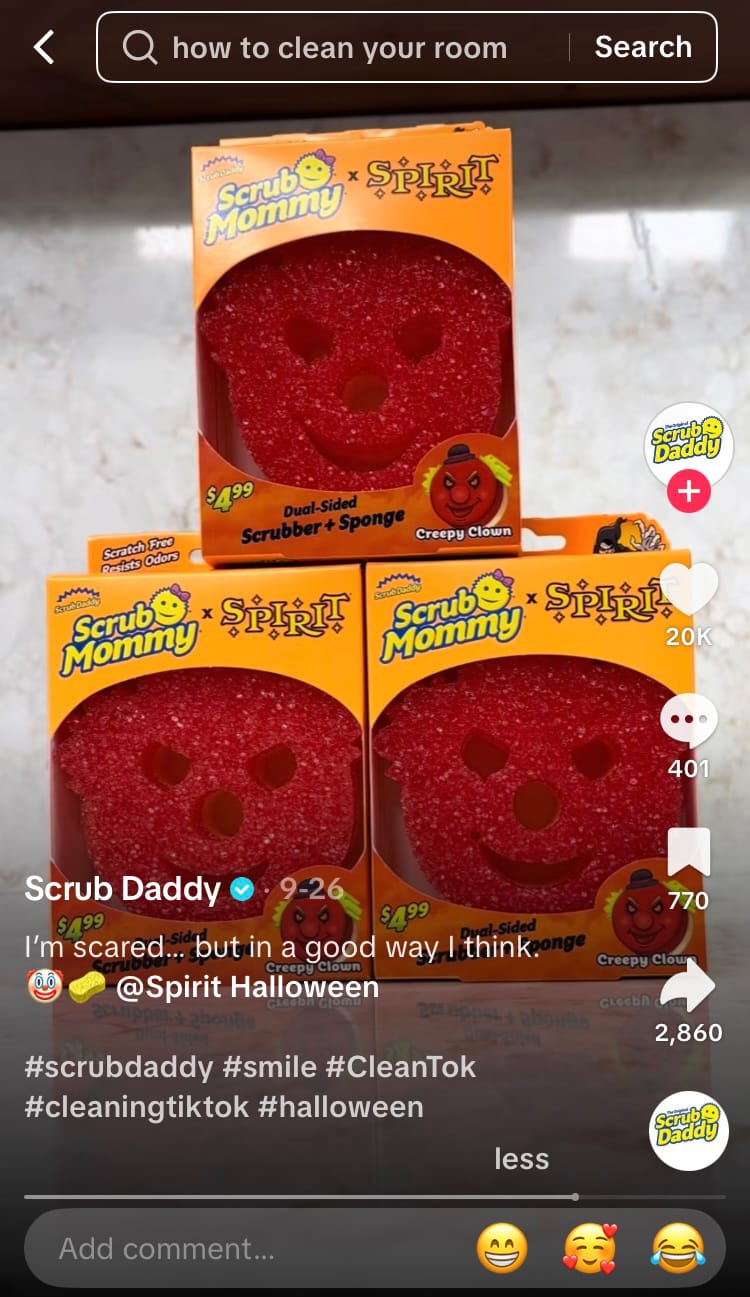The width and height of the screenshot is (750, 1297).
Task: Open the #CleanTok hashtag
Action: [x=400, y=1066]
